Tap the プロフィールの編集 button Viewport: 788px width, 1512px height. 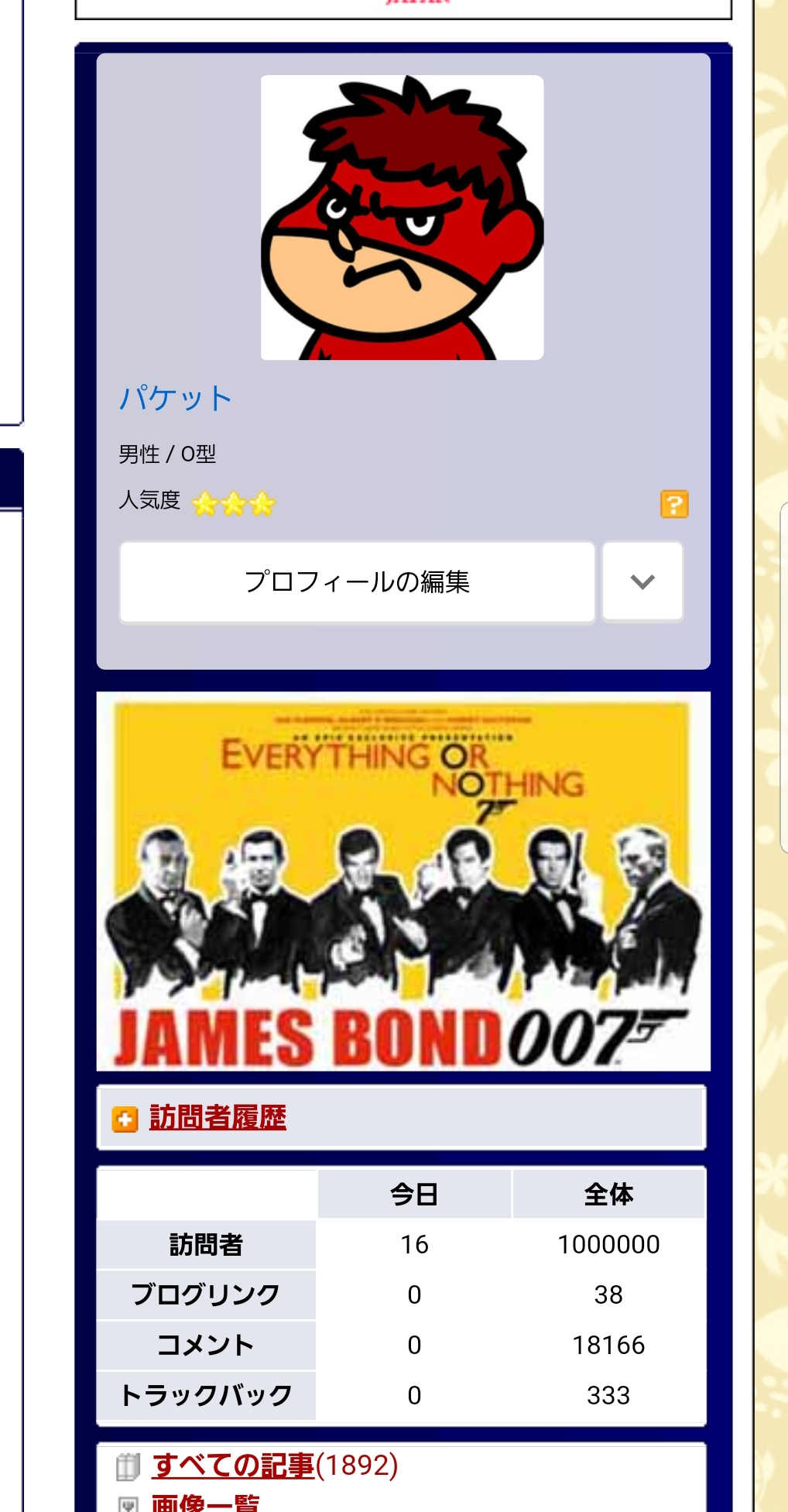click(x=357, y=581)
